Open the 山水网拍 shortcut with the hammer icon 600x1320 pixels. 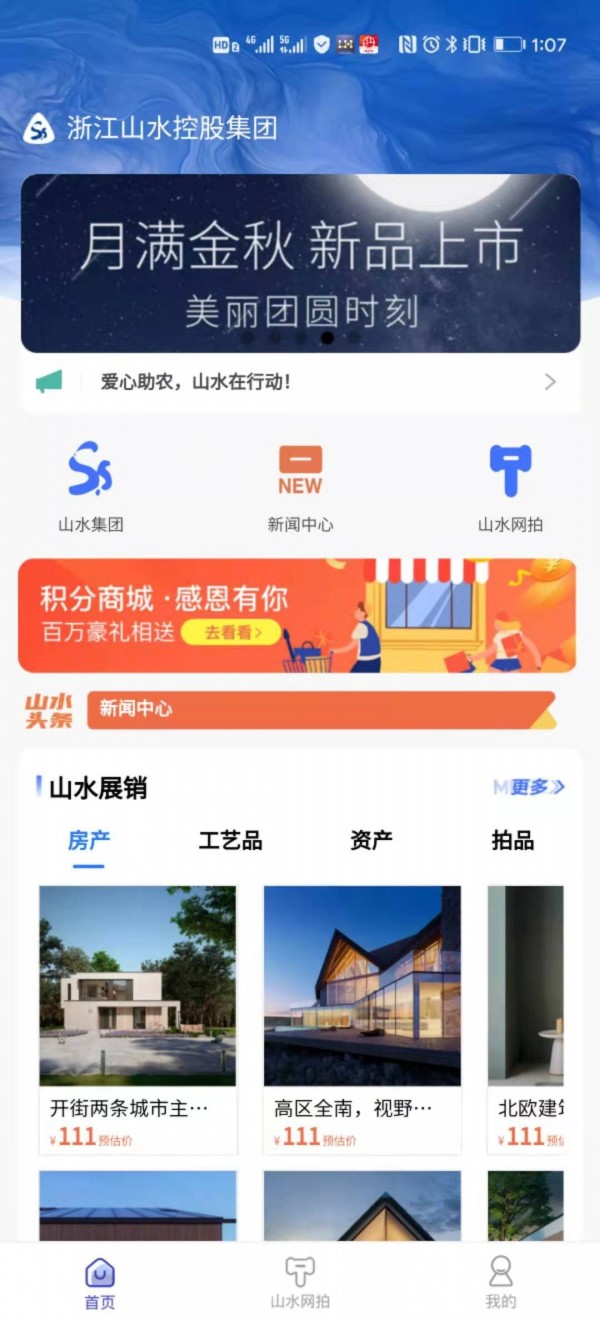pyautogui.click(x=510, y=487)
